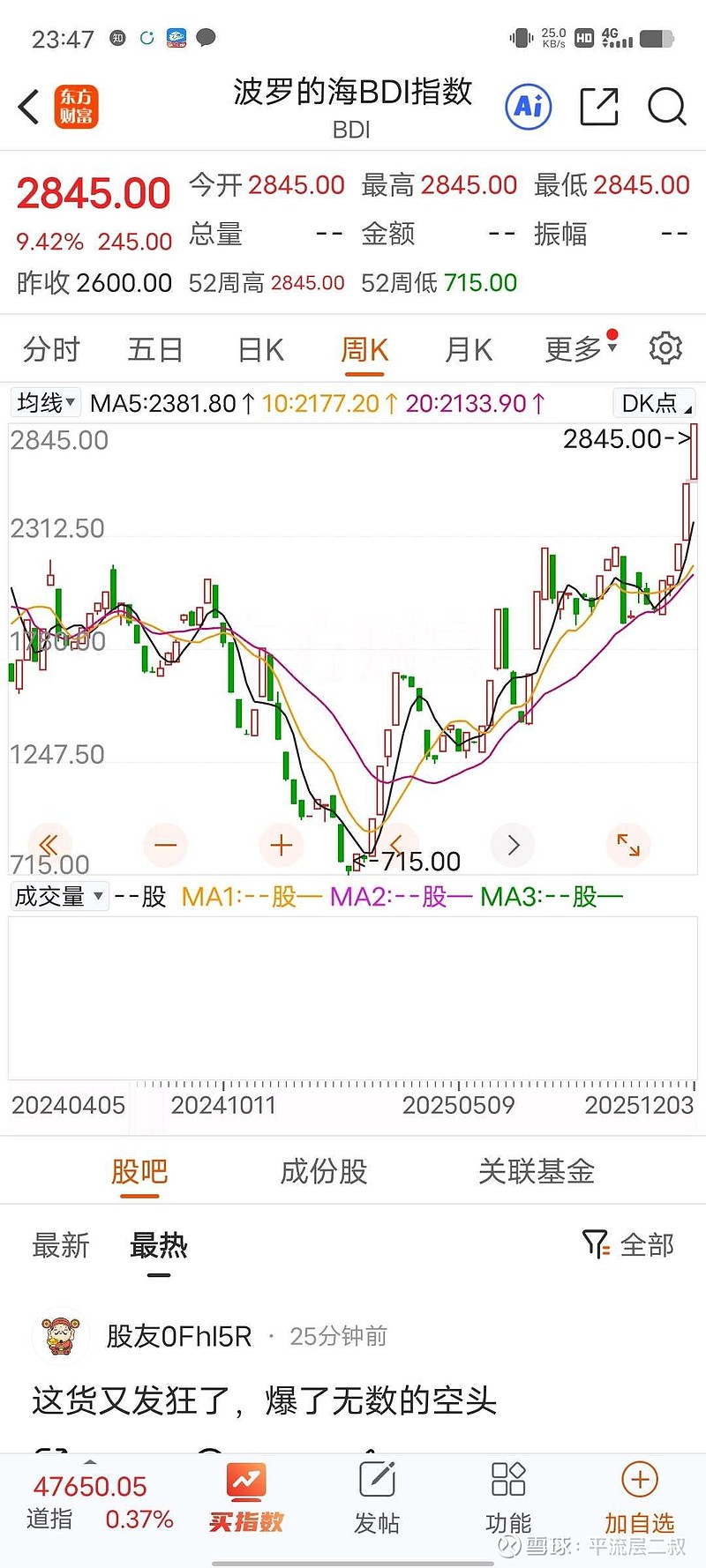Switch to the 分时 chart tab

(x=51, y=350)
